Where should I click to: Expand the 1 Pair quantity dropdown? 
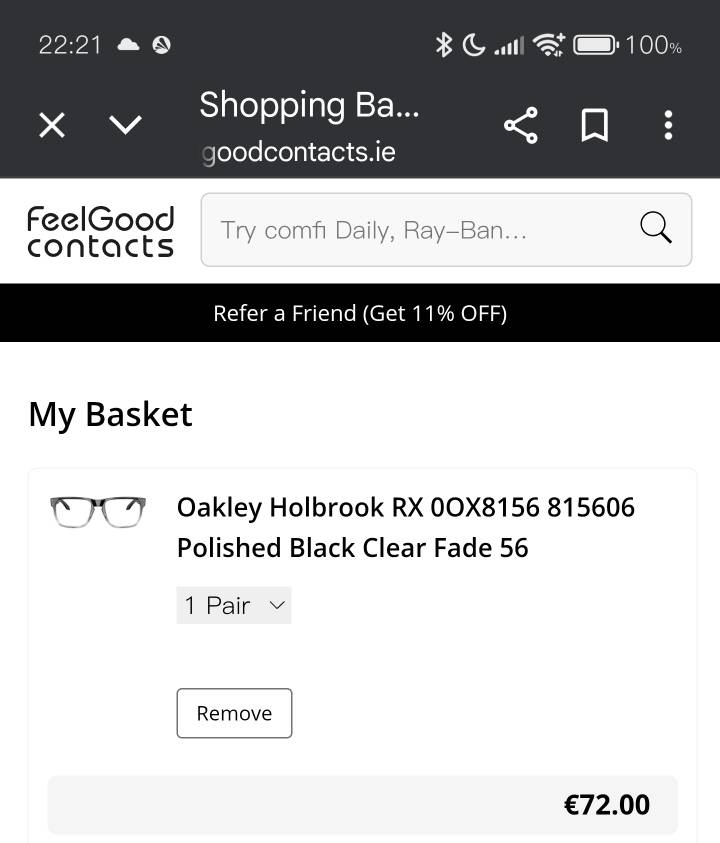pos(234,605)
